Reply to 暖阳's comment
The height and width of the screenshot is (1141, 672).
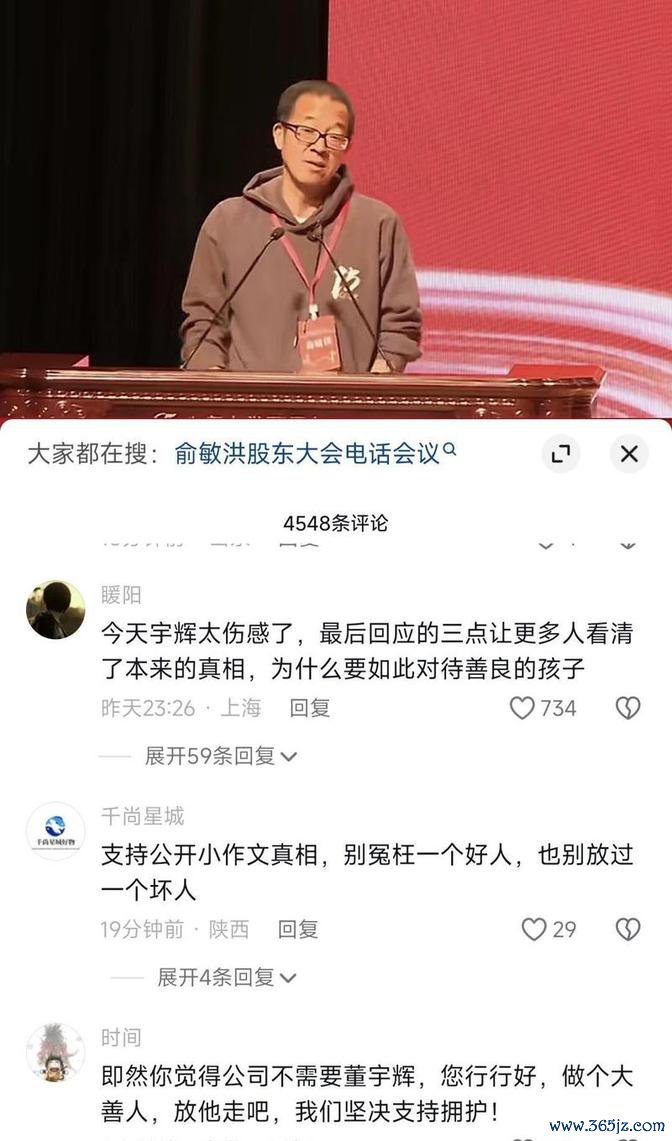309,708
